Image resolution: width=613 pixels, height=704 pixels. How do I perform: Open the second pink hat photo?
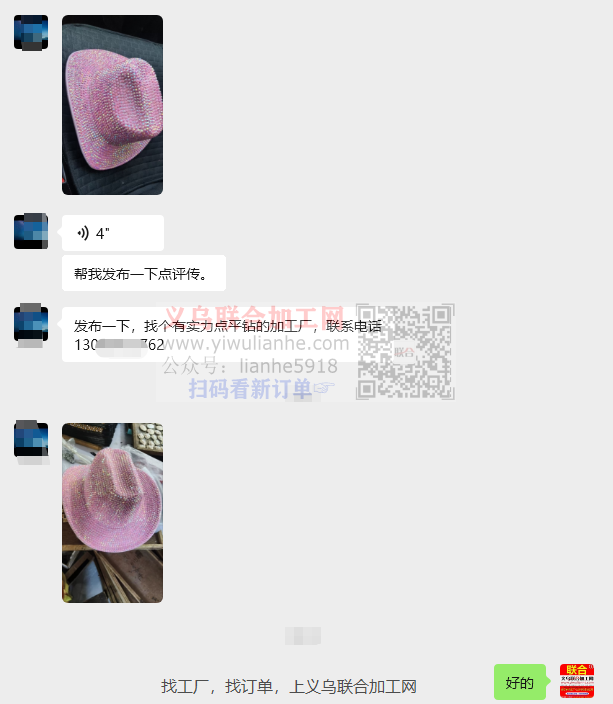[x=112, y=512]
